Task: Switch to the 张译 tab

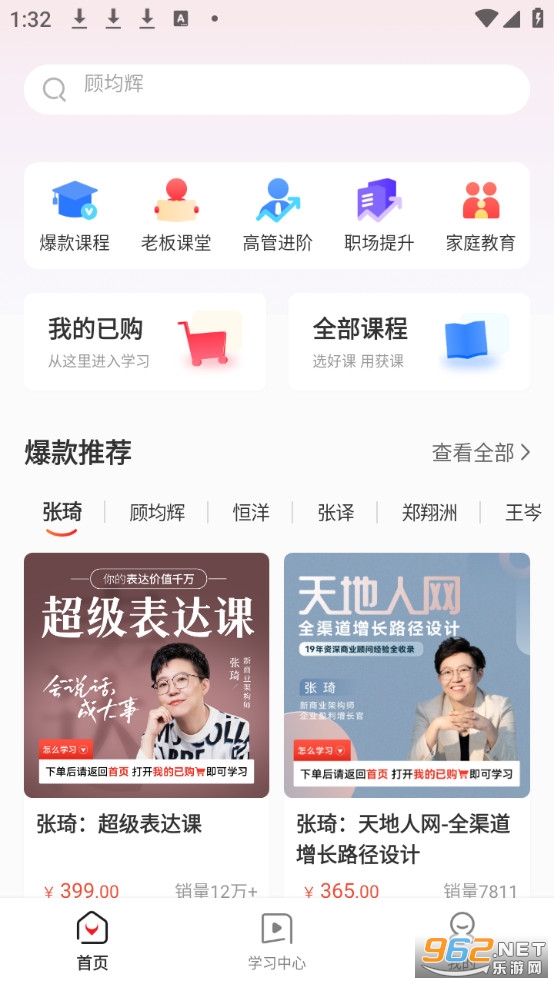Action: [x=336, y=513]
